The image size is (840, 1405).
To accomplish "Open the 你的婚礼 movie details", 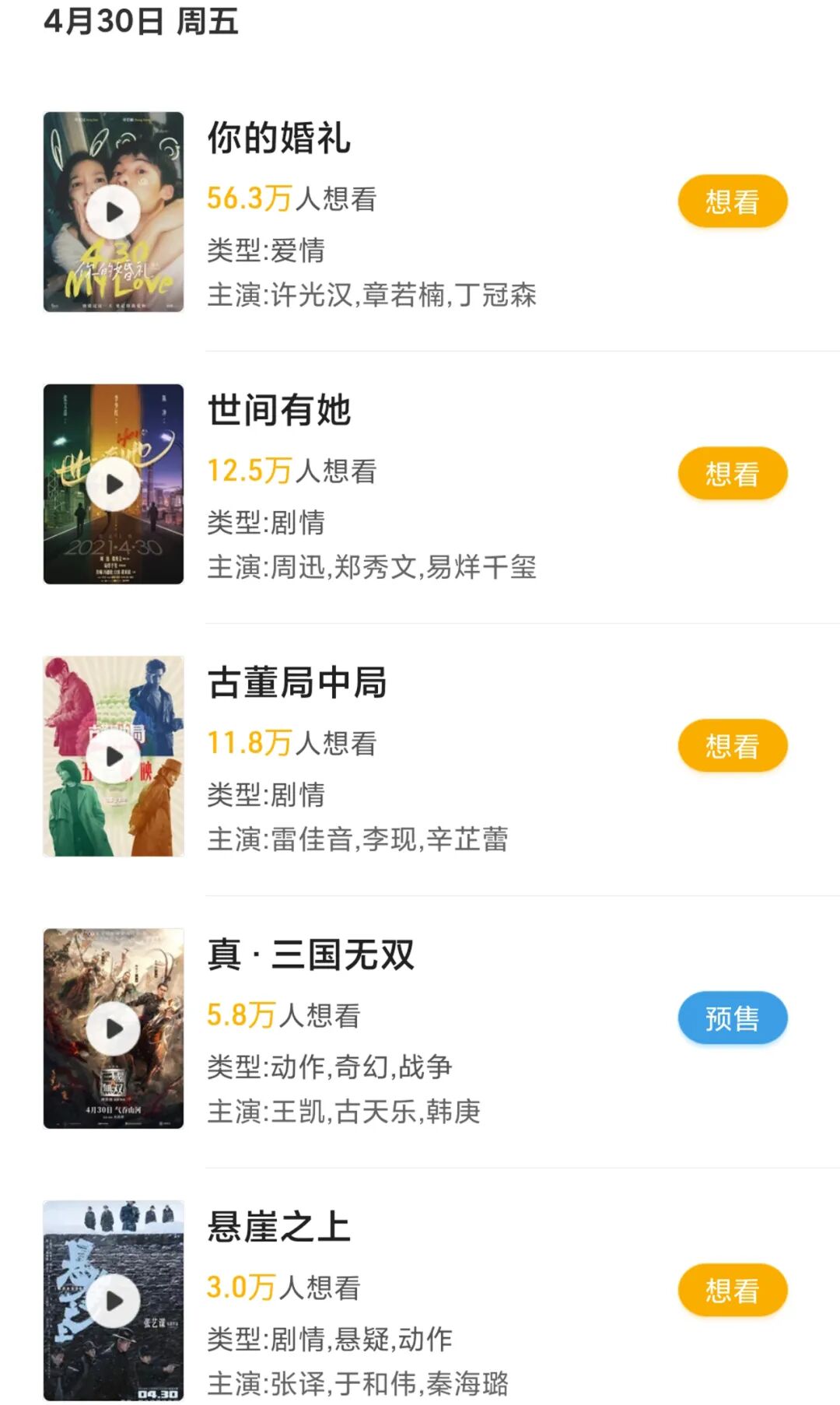I will click(x=278, y=138).
